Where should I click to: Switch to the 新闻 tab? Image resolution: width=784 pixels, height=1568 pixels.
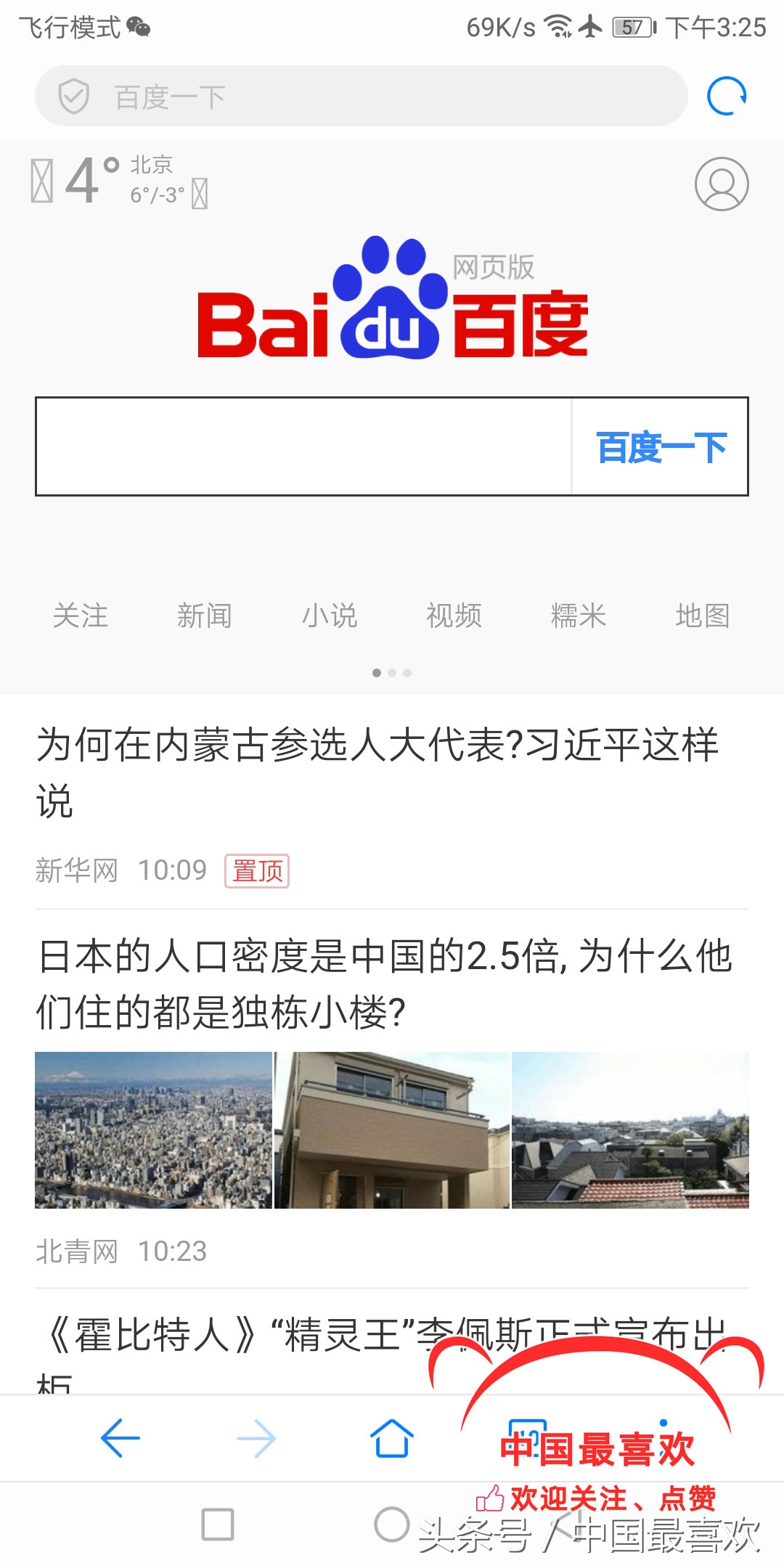tap(205, 616)
